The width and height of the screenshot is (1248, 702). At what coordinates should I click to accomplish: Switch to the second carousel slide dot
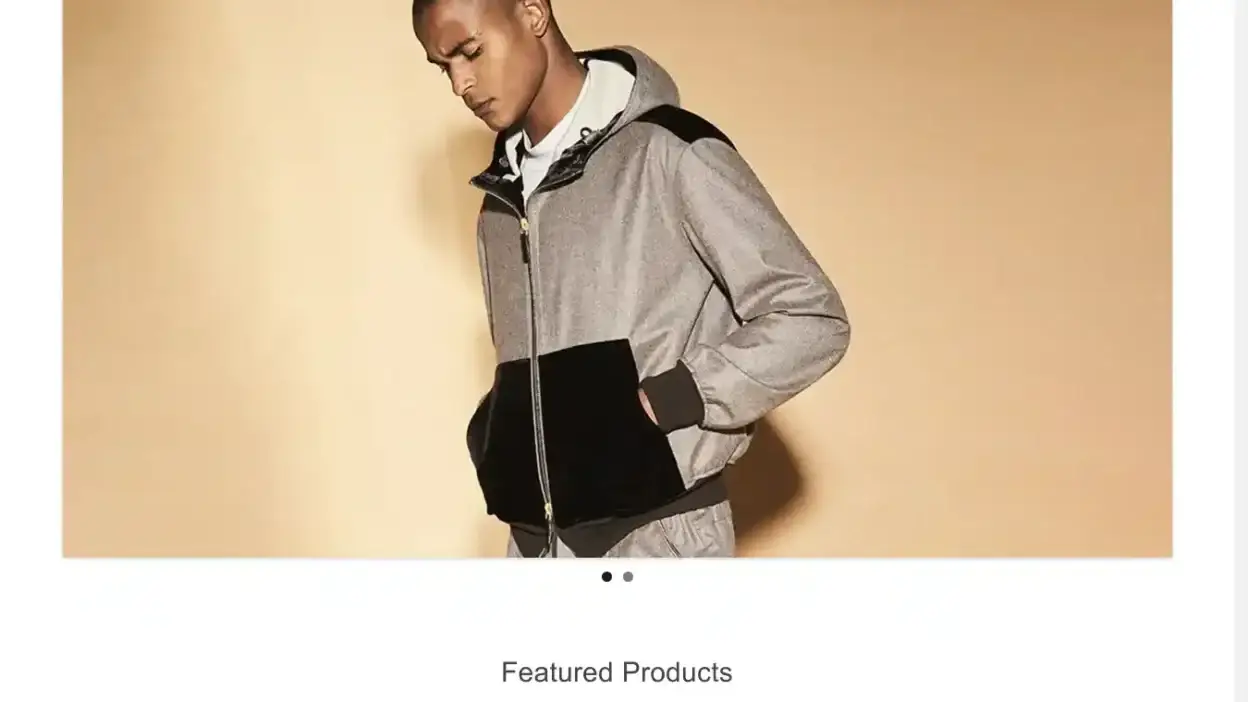point(628,577)
